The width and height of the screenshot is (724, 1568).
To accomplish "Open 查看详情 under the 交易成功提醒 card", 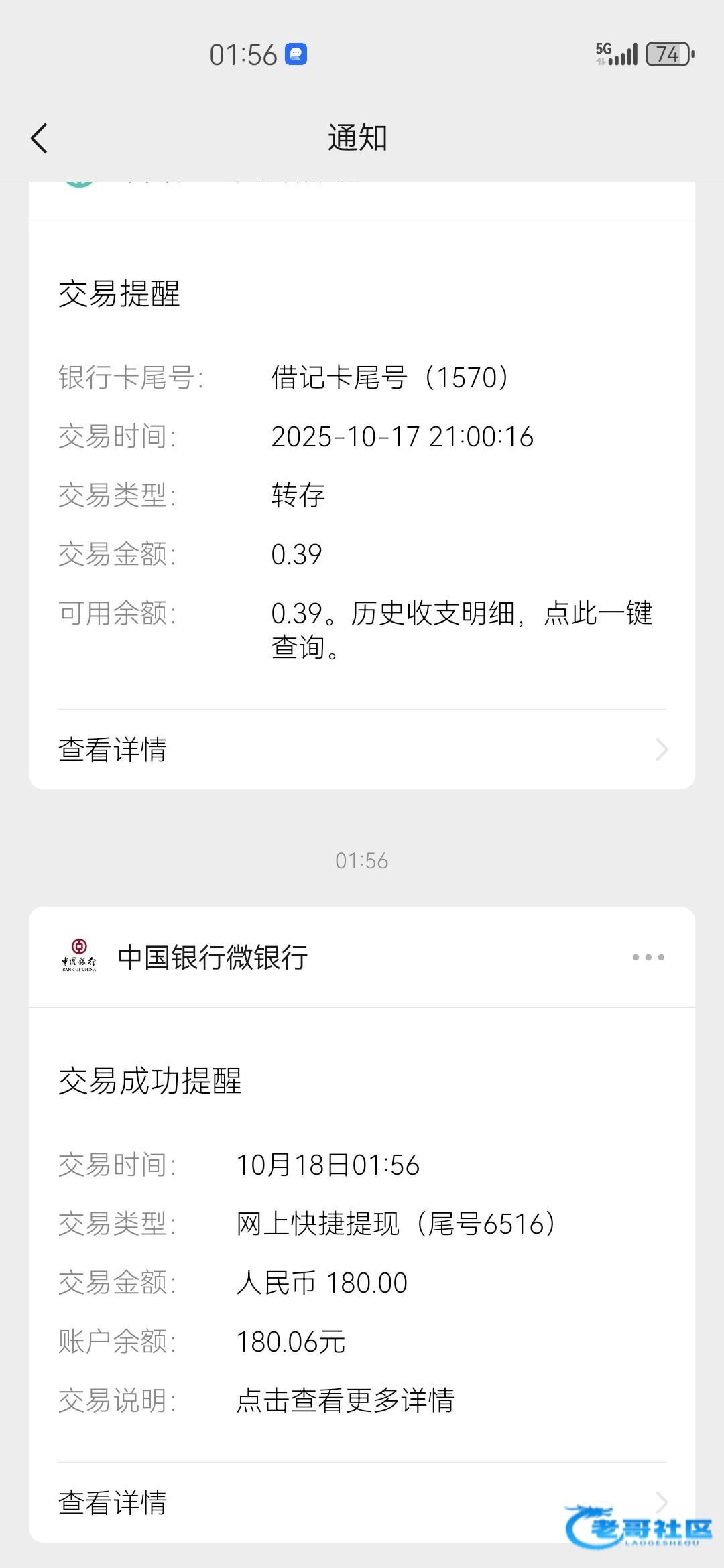I will (362, 1502).
